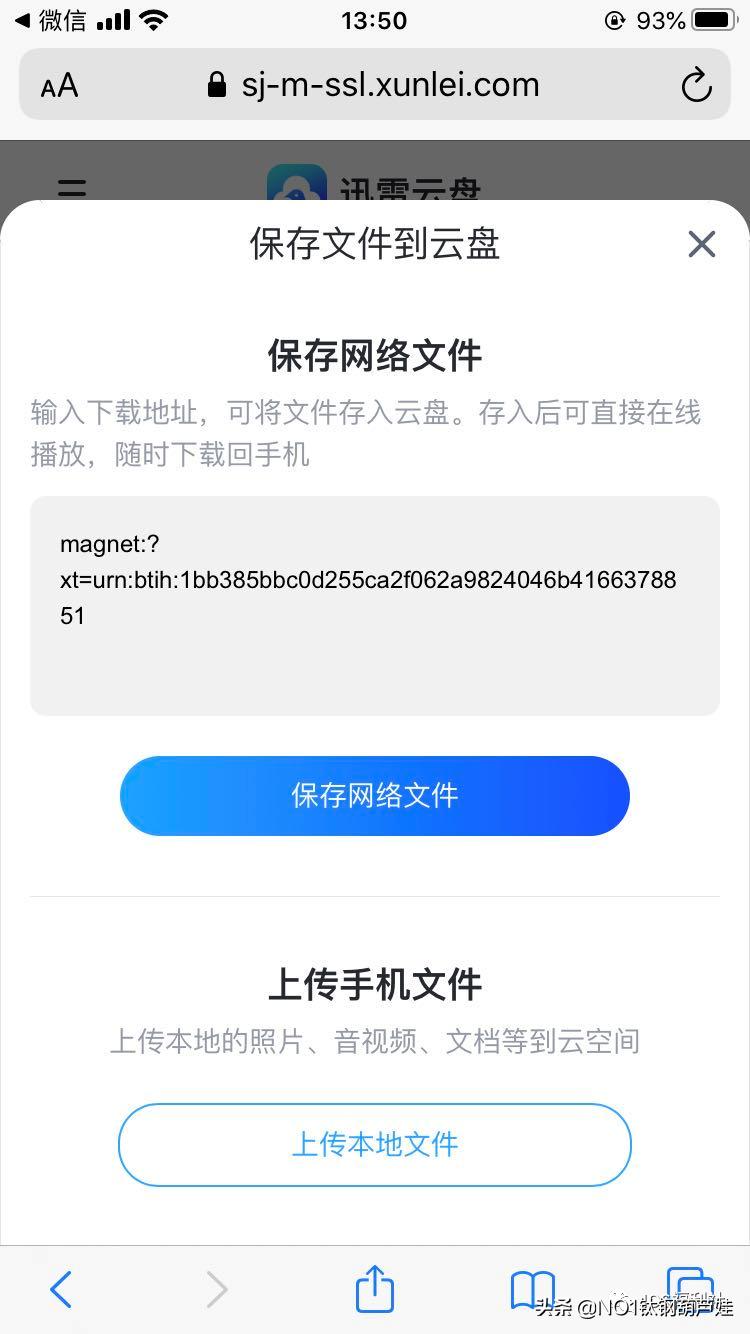Tap the orientation lock icon near the battery
Screen dimensions: 750x1334
[617, 19]
